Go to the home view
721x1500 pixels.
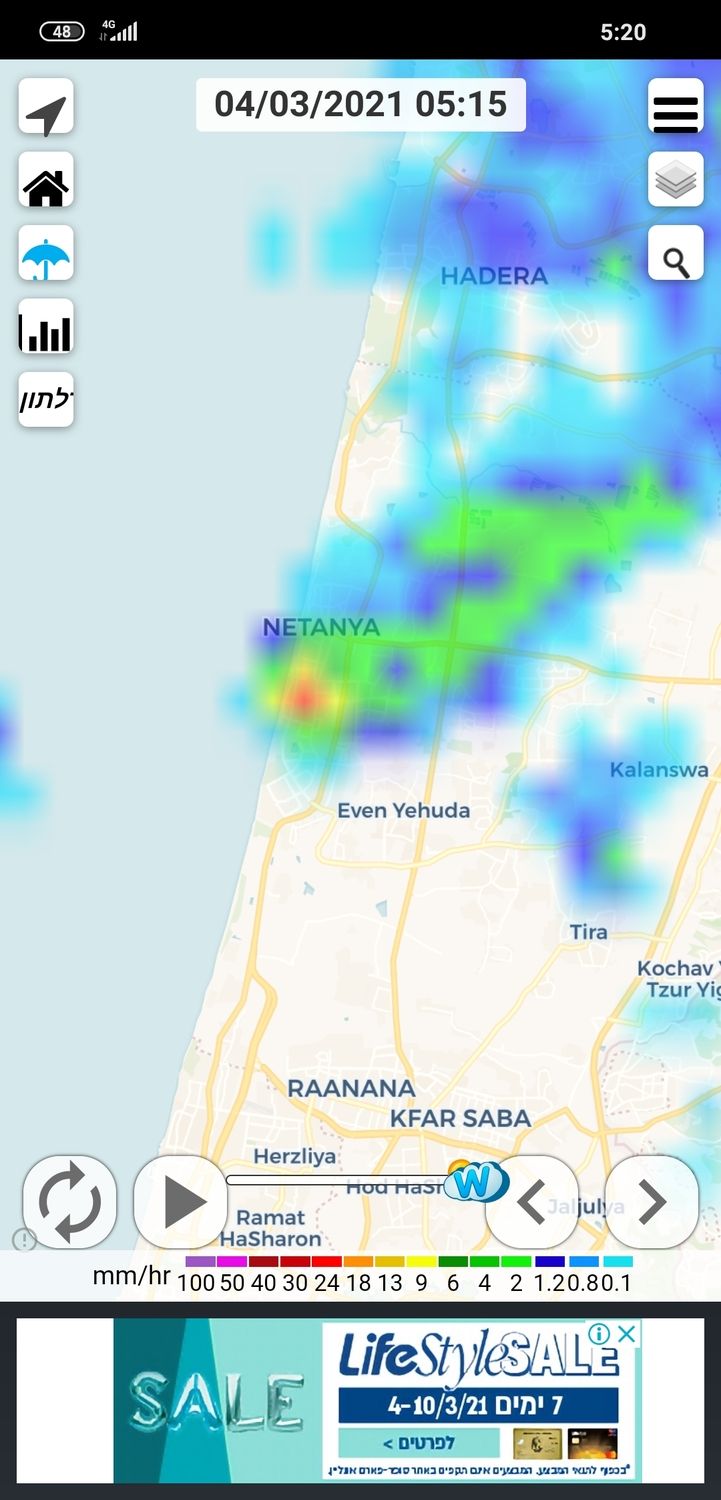pos(46,180)
